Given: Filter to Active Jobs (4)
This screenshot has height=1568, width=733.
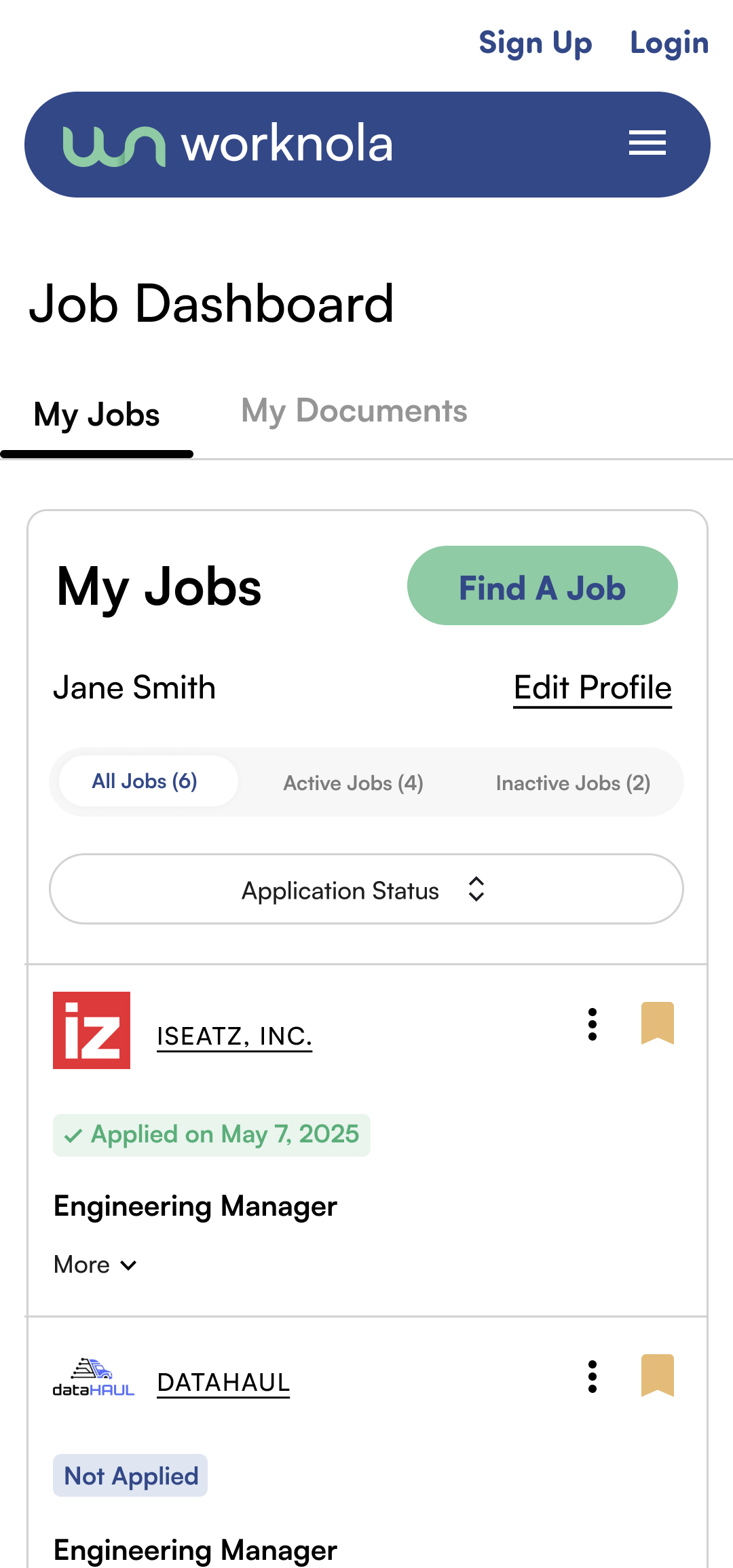Looking at the screenshot, I should (x=353, y=783).
